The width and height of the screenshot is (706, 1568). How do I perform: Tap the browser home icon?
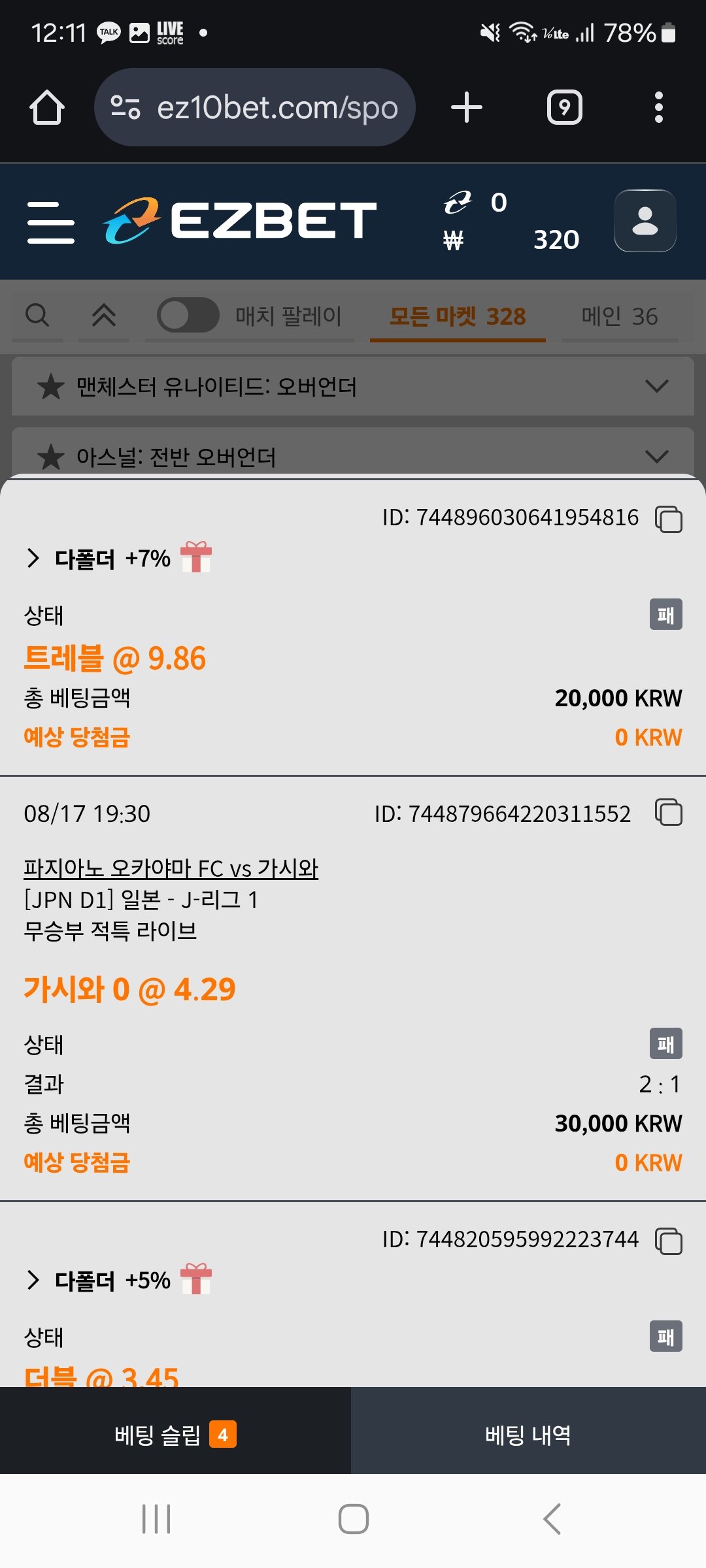47,107
